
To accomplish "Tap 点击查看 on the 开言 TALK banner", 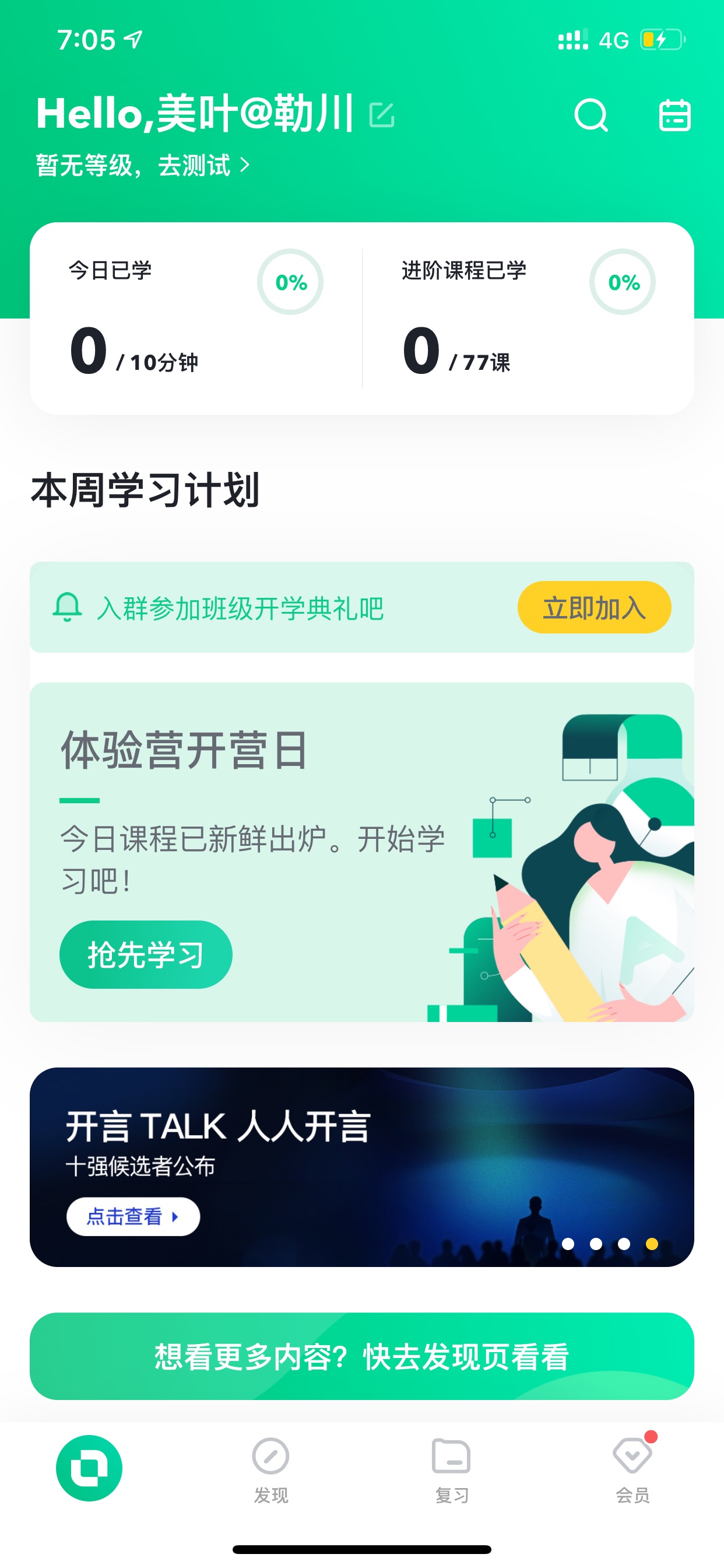I will point(133,1217).
